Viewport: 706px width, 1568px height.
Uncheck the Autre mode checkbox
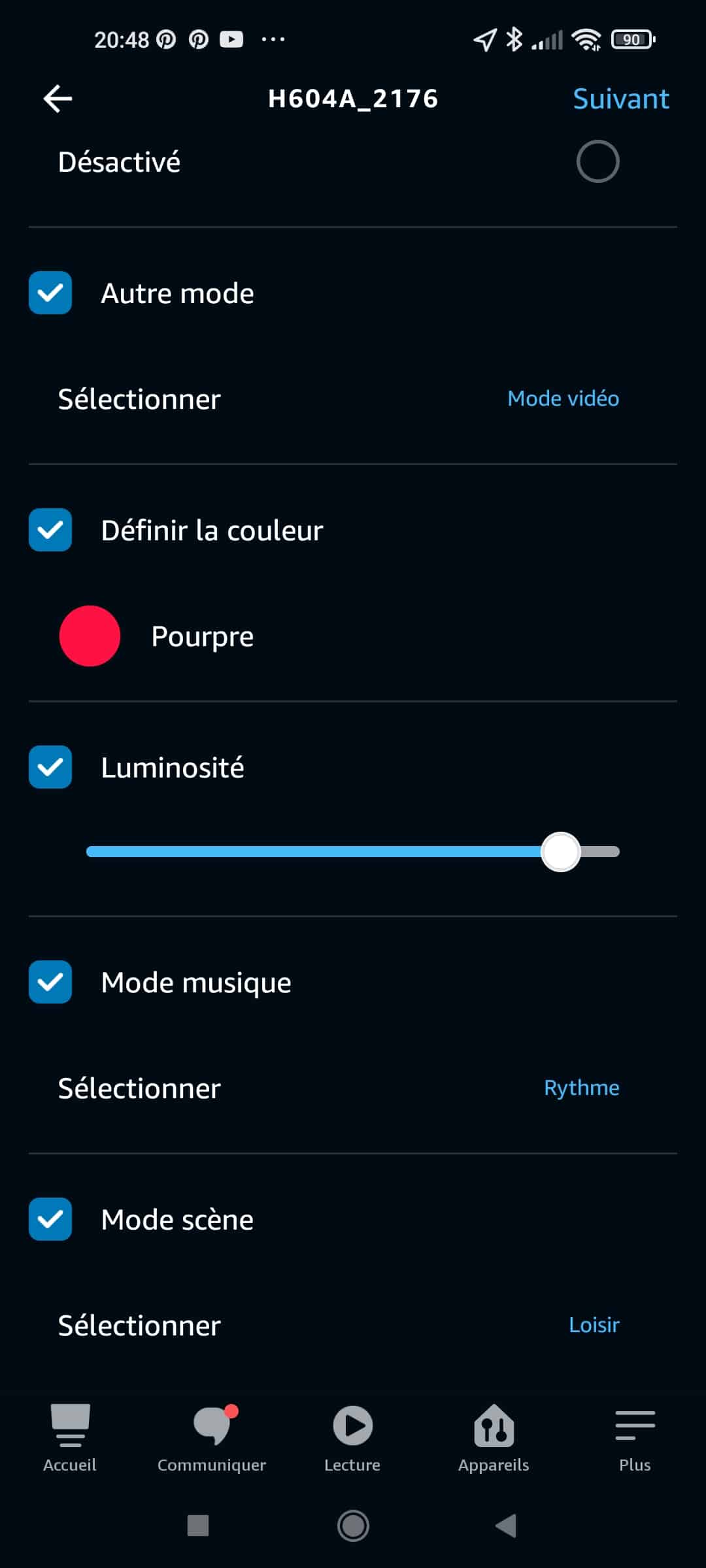click(50, 293)
